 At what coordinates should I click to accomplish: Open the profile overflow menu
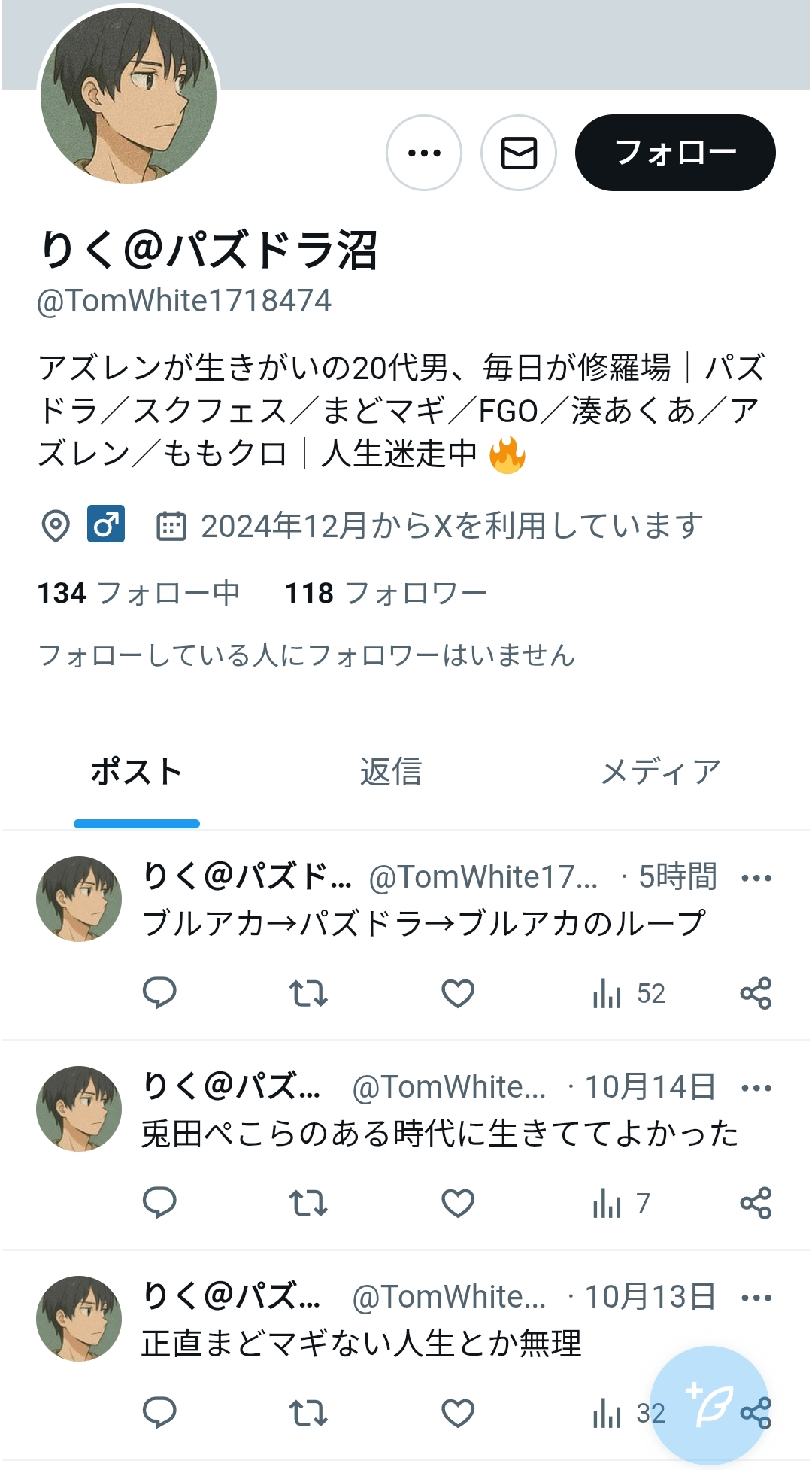click(x=424, y=153)
